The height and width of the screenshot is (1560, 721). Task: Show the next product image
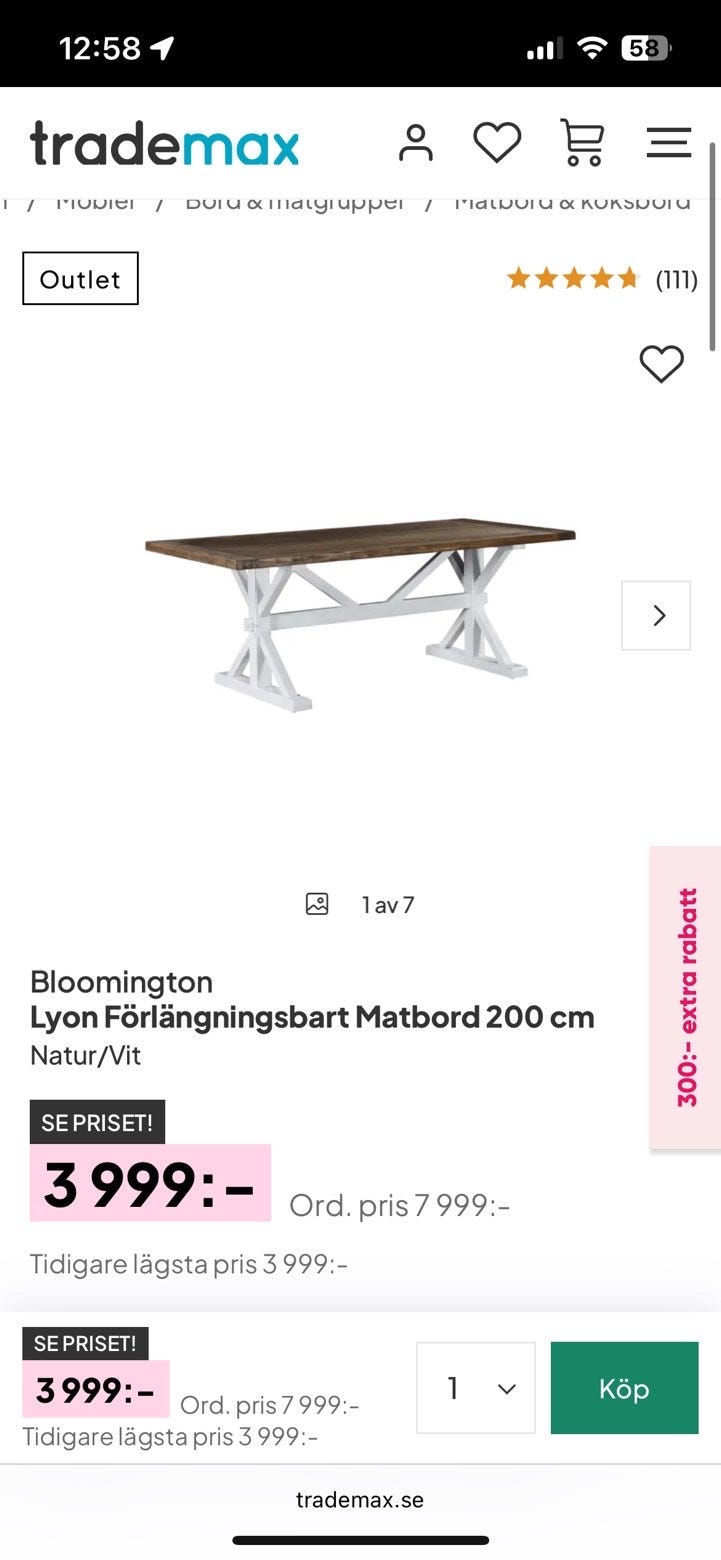656,616
